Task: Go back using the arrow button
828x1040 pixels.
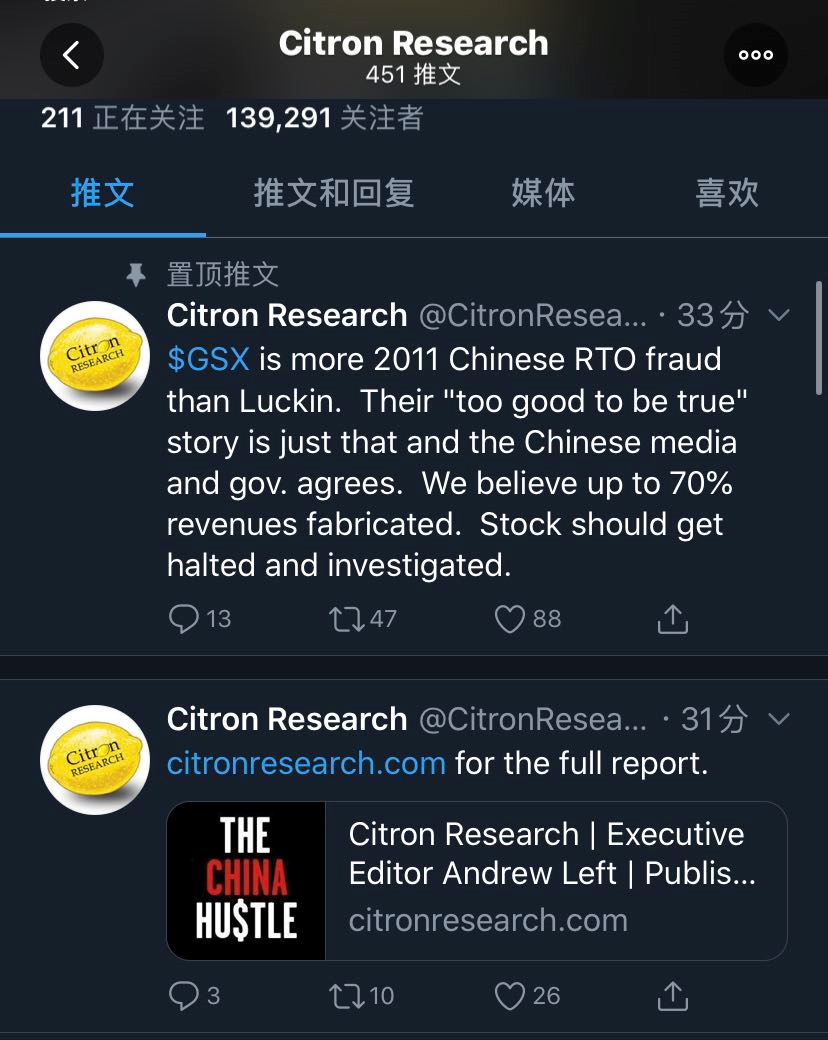Action: pyautogui.click(x=71, y=55)
